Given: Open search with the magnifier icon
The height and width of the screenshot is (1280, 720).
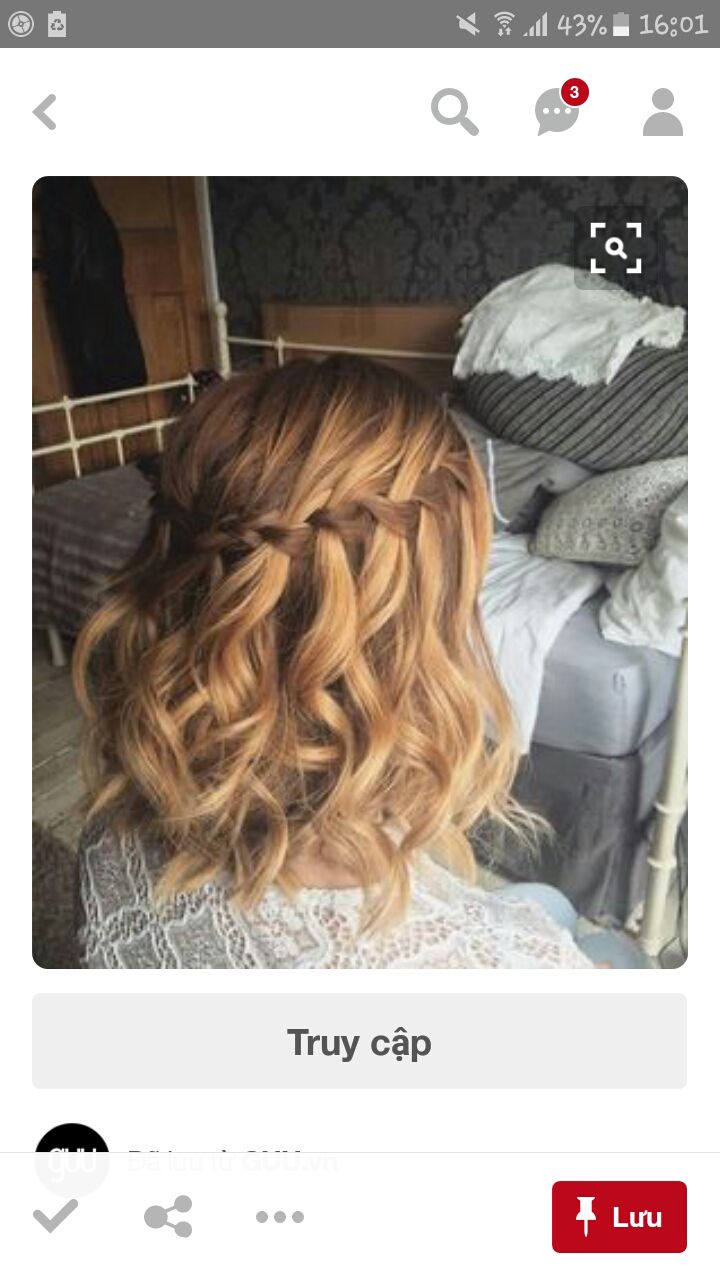Looking at the screenshot, I should click(455, 111).
